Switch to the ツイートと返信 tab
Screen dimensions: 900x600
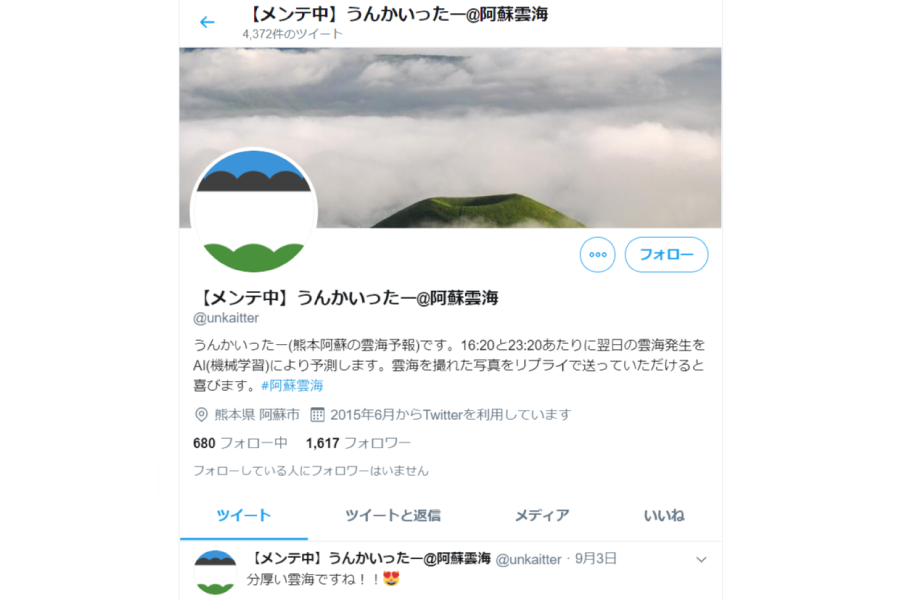[393, 516]
